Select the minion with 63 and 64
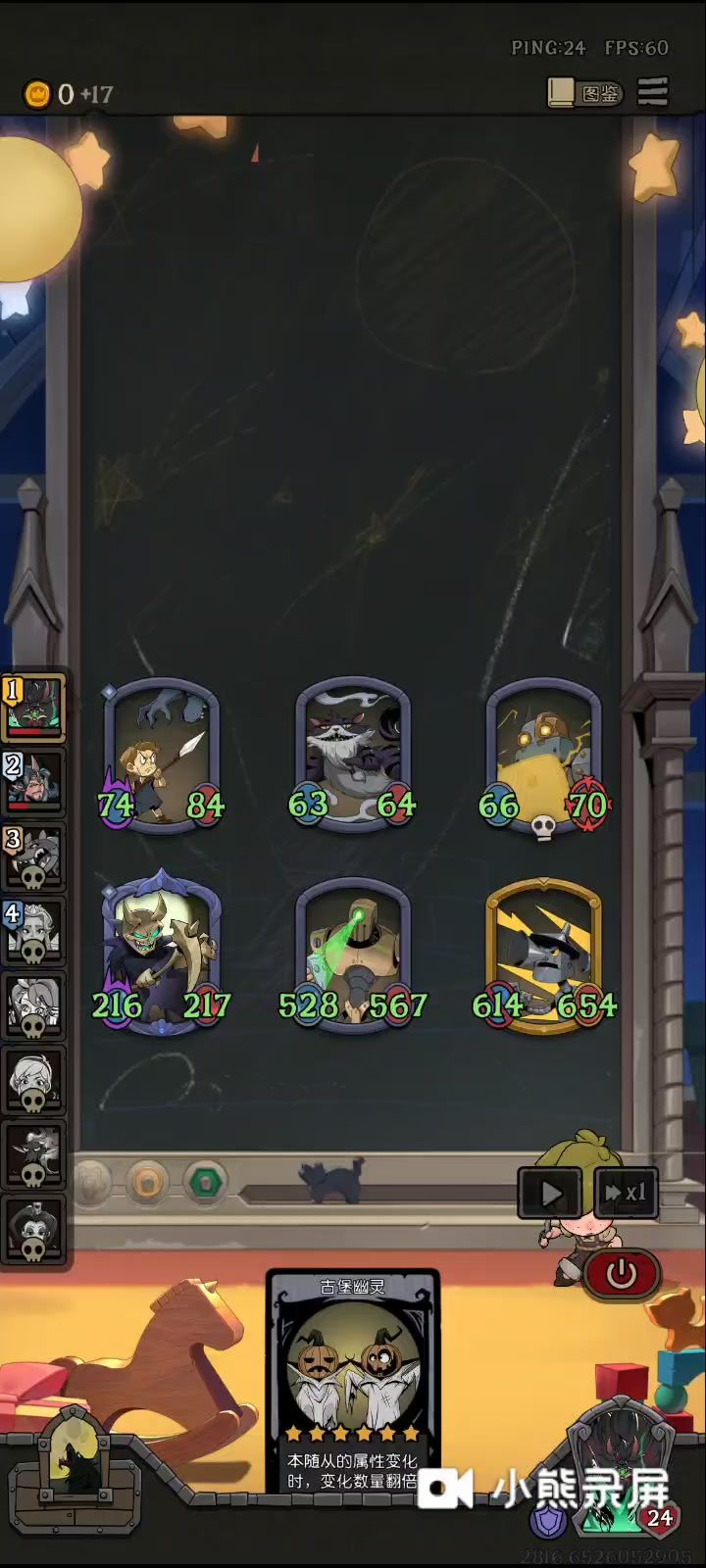Image resolution: width=706 pixels, height=1568 pixels. [x=353, y=754]
